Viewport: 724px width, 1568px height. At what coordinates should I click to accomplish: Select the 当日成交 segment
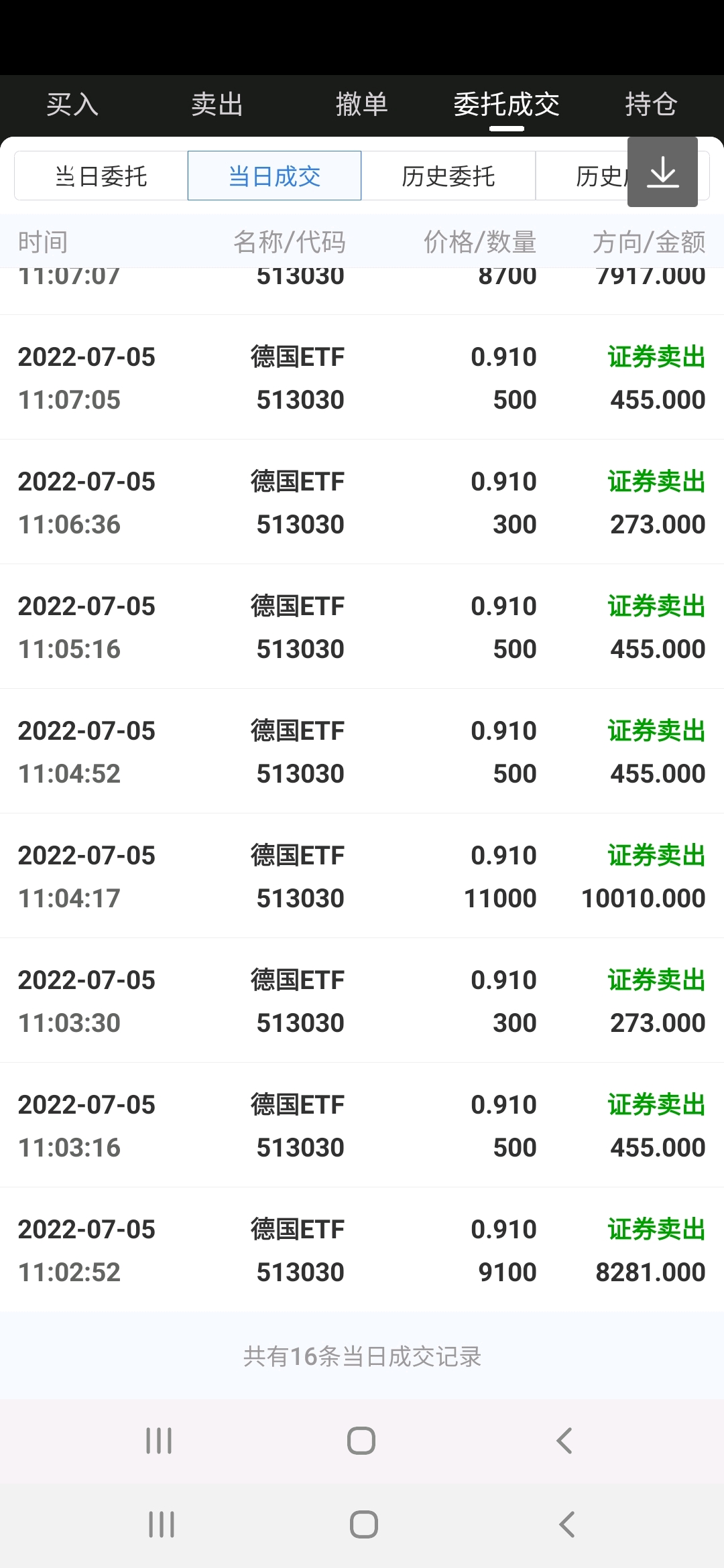(x=275, y=176)
